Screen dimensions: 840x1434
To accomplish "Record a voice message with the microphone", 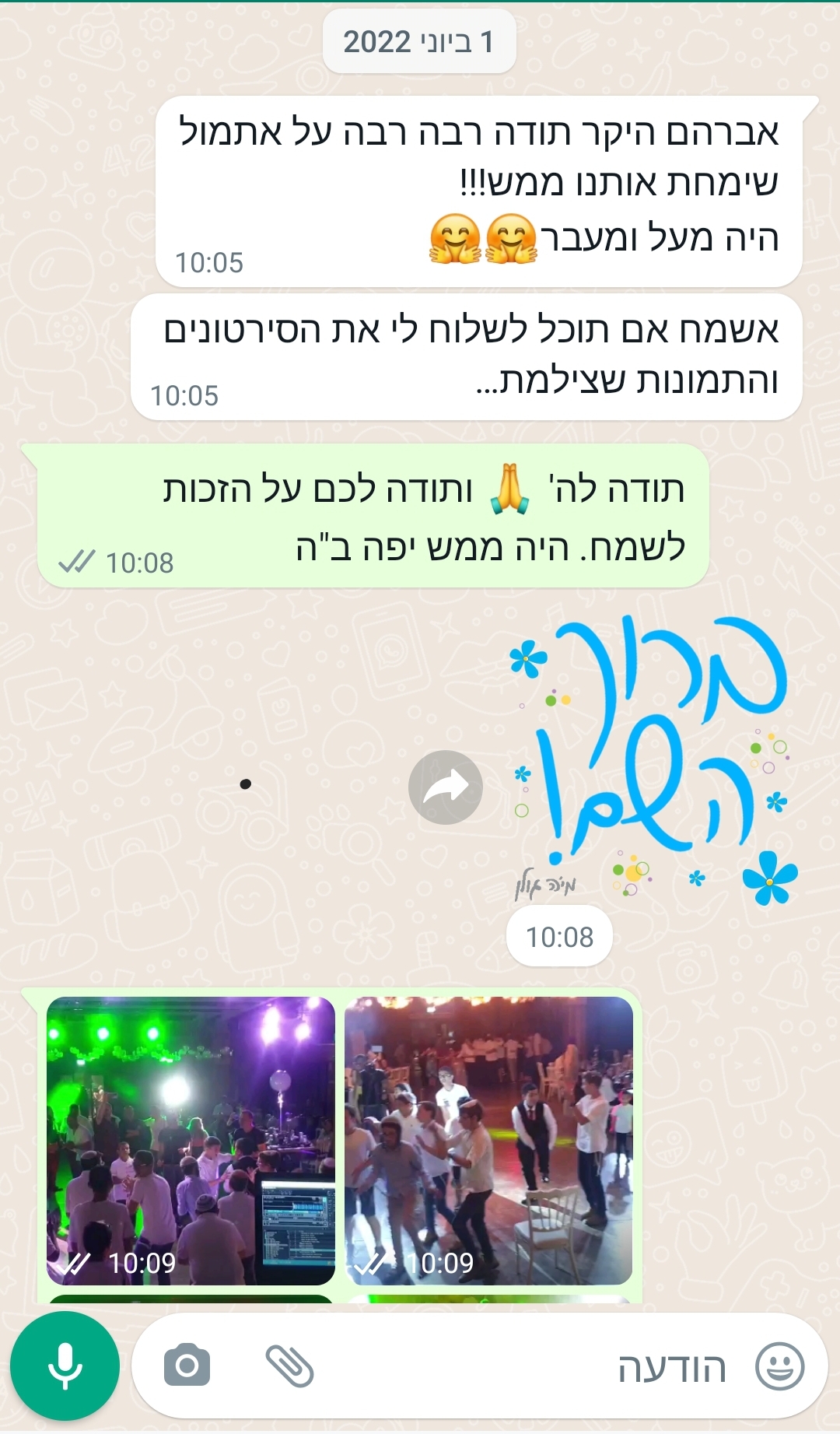I will click(65, 1366).
